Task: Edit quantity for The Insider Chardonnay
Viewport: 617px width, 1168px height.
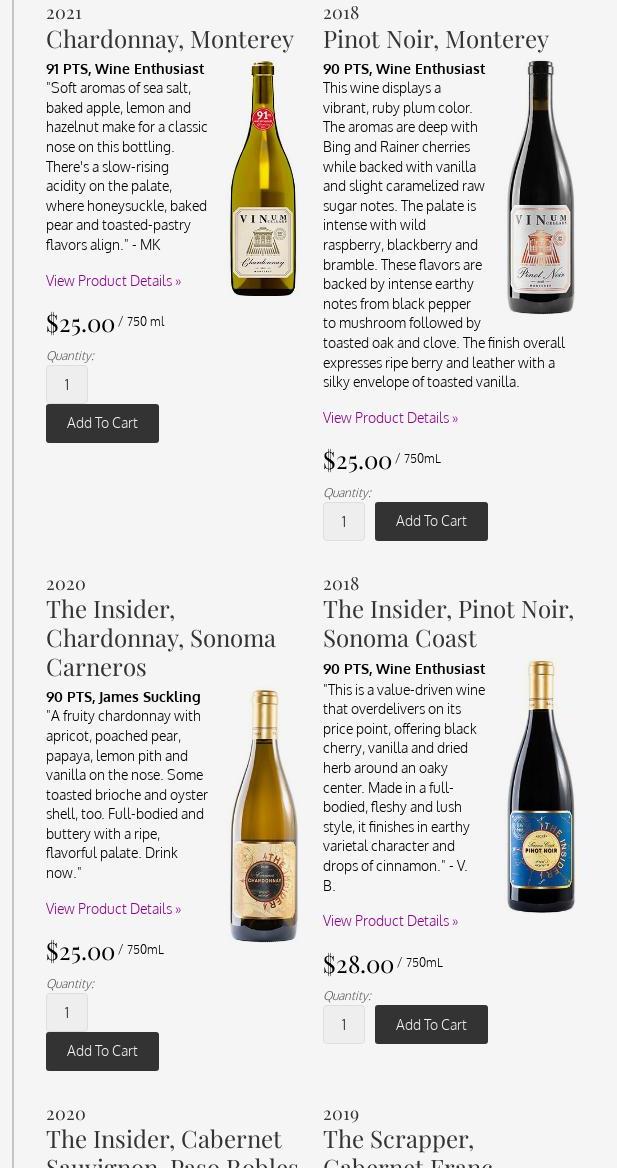Action: (67, 1013)
